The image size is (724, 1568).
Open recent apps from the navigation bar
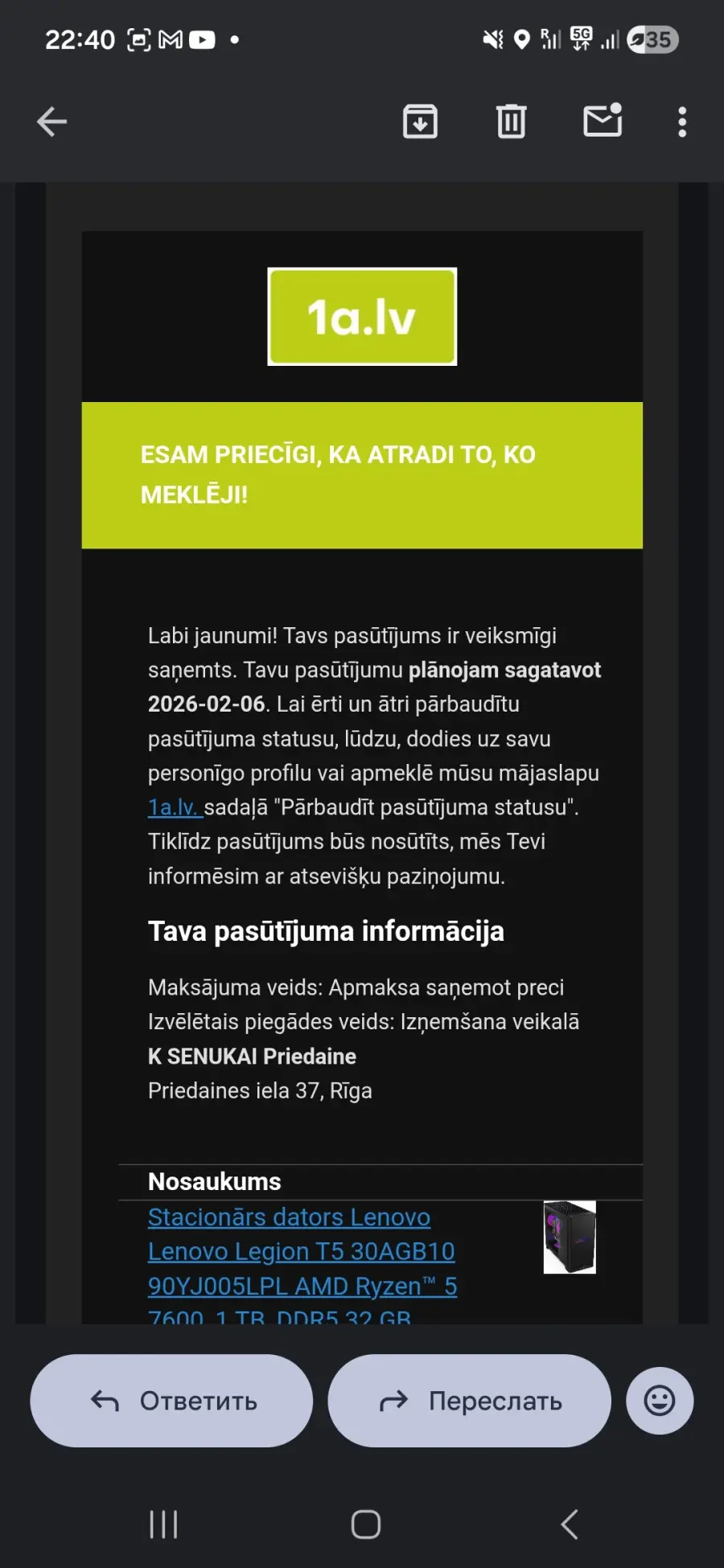point(163,1525)
